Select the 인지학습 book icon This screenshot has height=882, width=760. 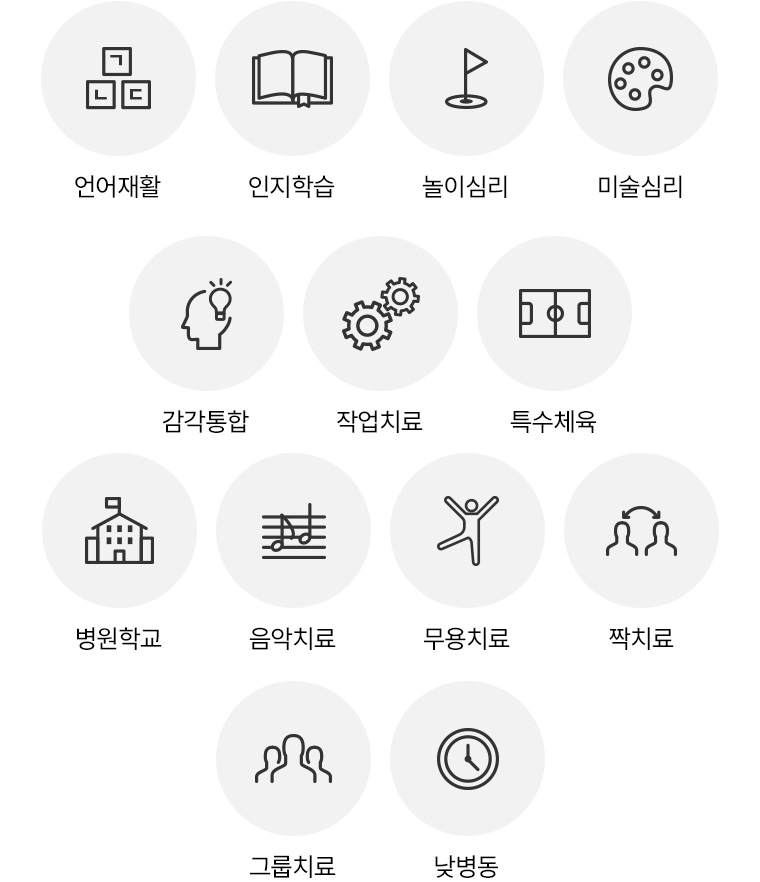[x=292, y=79]
